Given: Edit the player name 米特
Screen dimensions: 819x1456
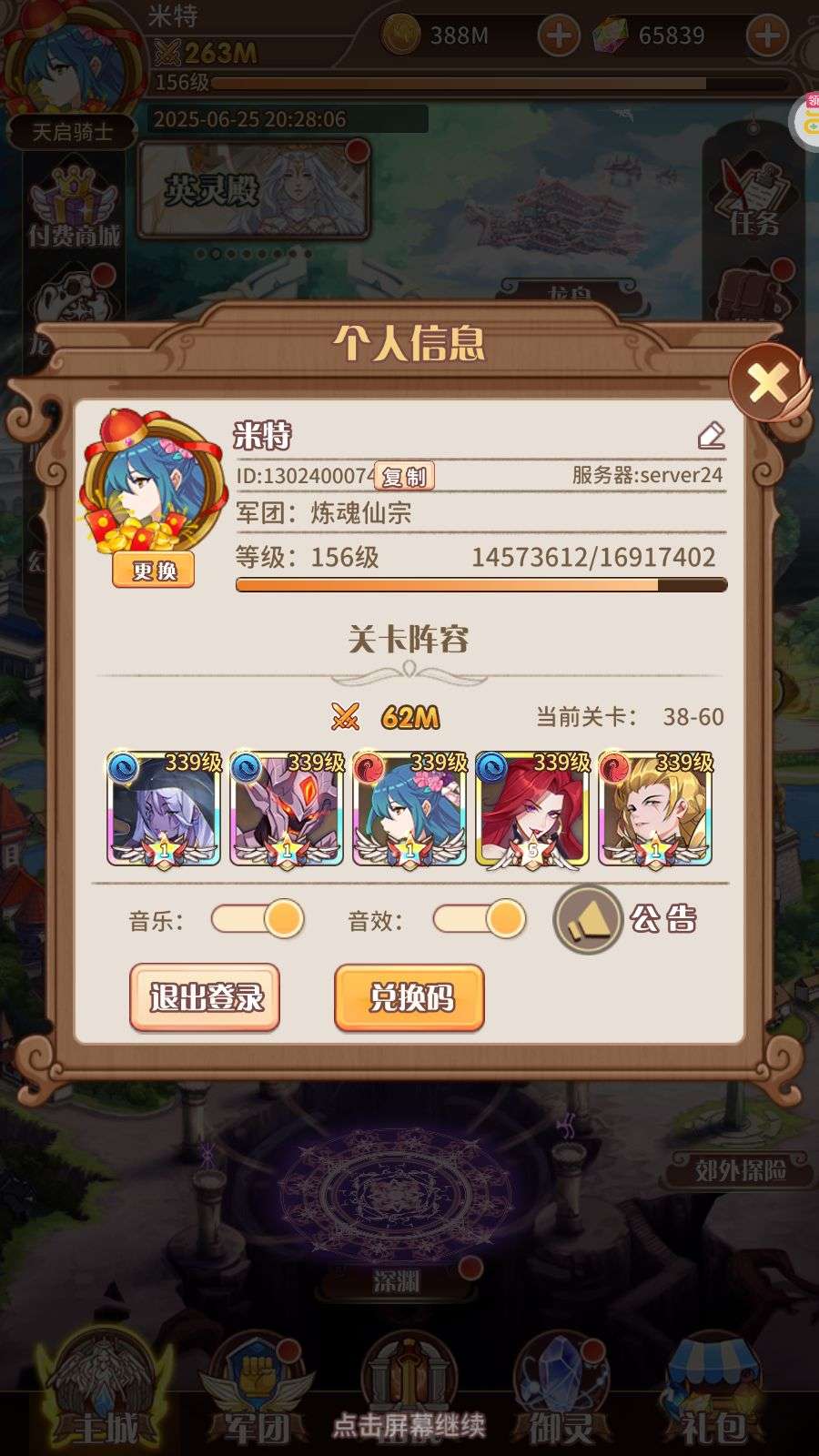Looking at the screenshot, I should tap(711, 436).
